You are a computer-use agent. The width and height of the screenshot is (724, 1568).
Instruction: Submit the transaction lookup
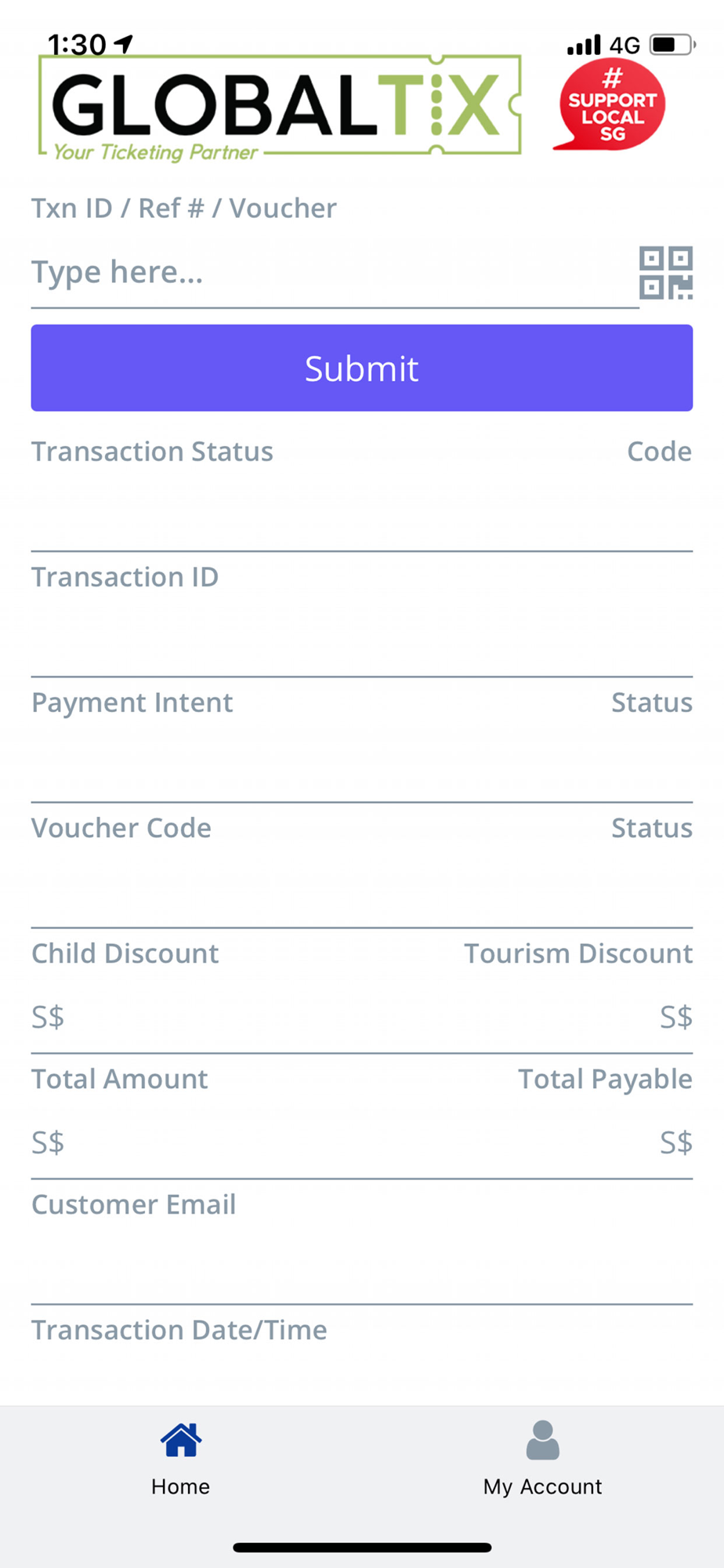coord(362,368)
